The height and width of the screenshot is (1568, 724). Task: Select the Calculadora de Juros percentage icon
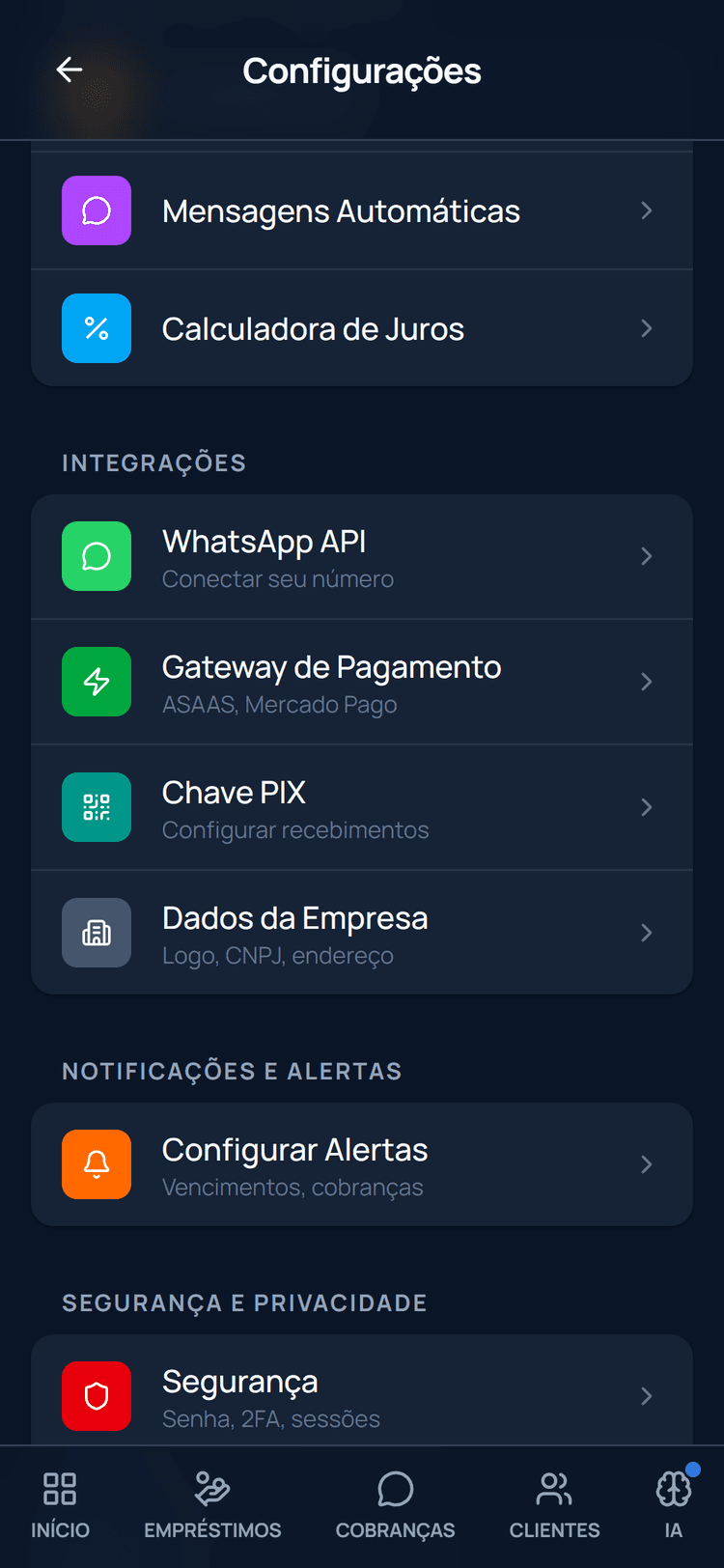97,328
